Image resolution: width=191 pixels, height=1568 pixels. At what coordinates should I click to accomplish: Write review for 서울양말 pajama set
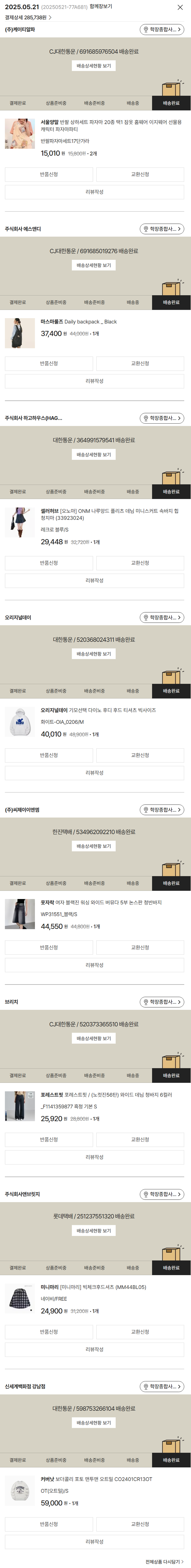pyautogui.click(x=94, y=192)
